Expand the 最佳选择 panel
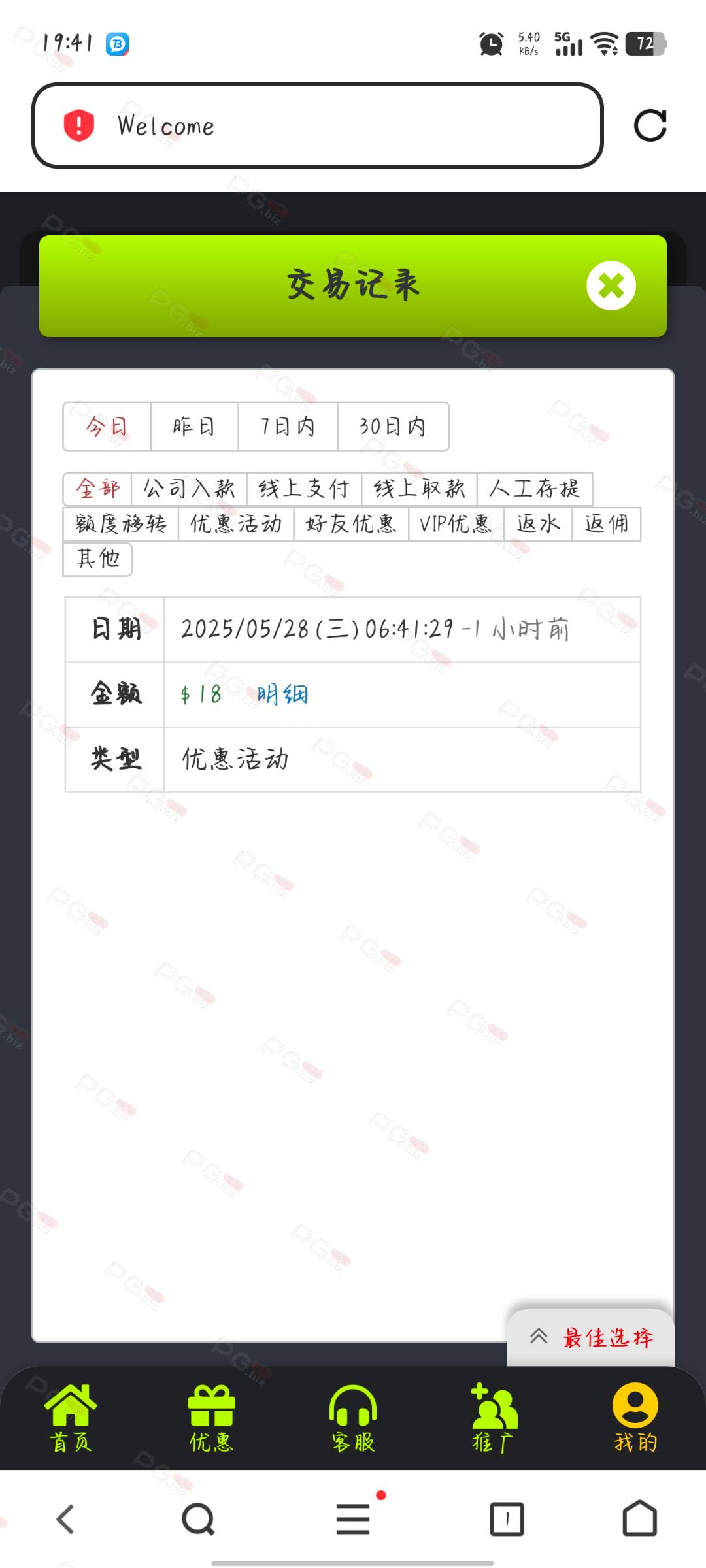 [590, 1338]
